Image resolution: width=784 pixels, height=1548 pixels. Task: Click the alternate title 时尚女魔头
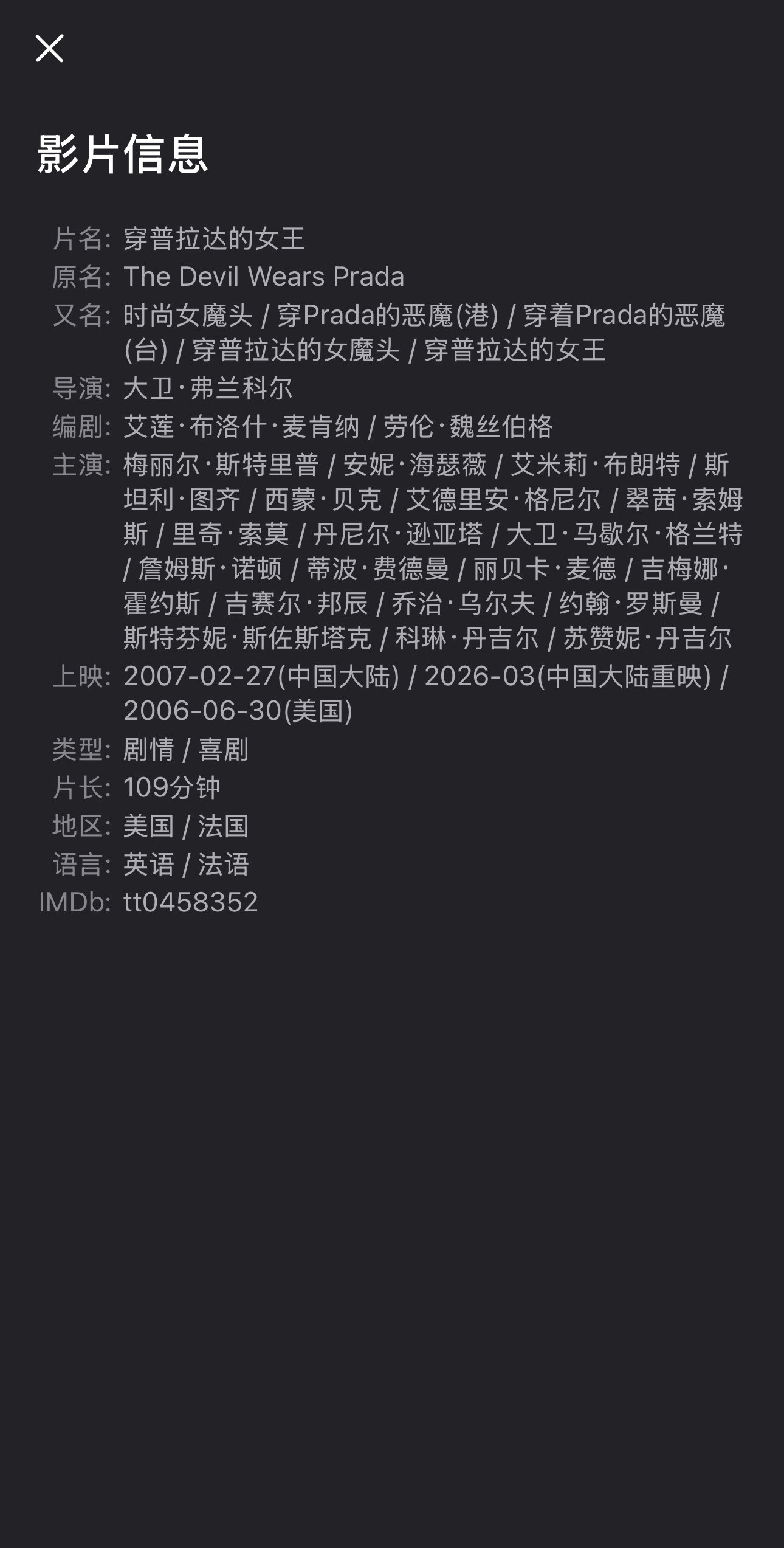coord(185,314)
